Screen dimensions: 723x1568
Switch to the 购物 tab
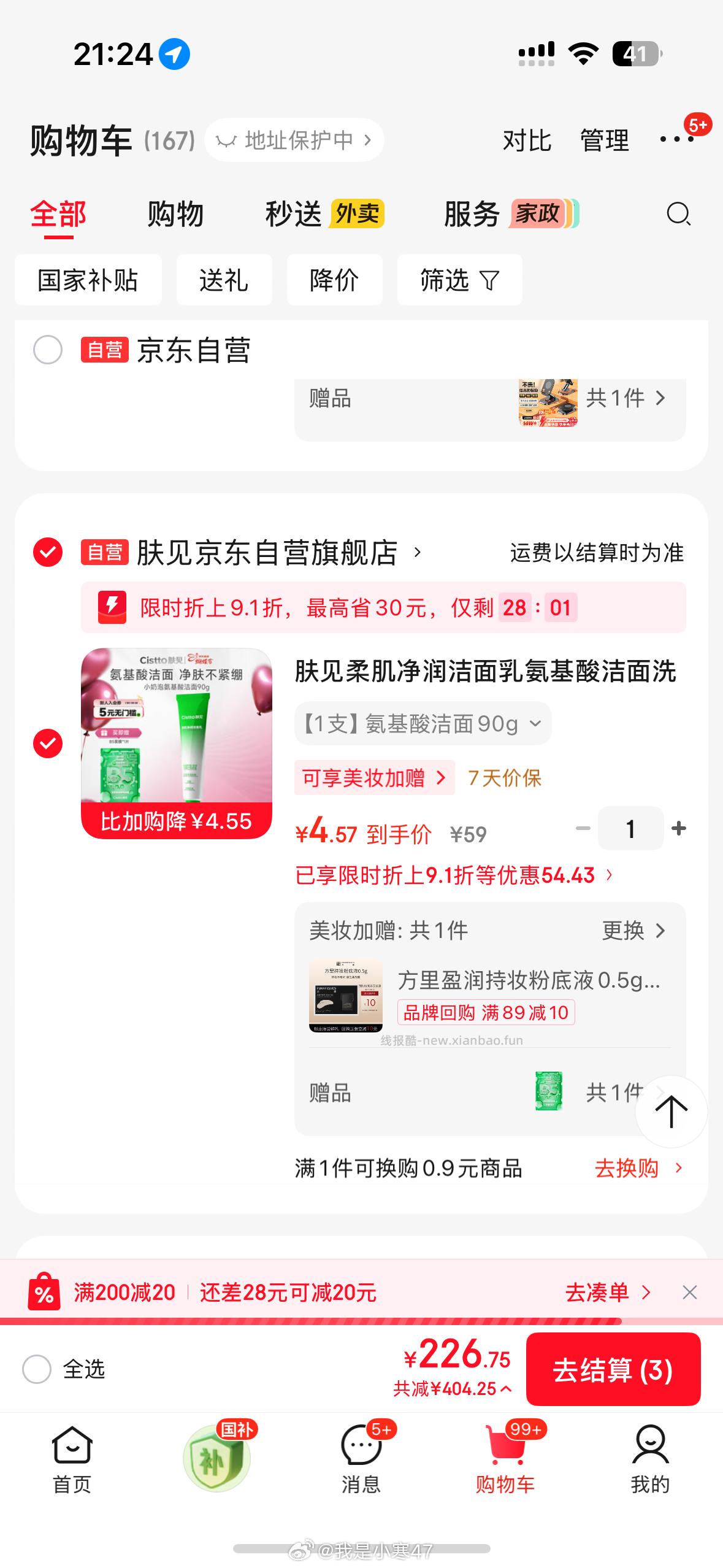pyautogui.click(x=174, y=214)
